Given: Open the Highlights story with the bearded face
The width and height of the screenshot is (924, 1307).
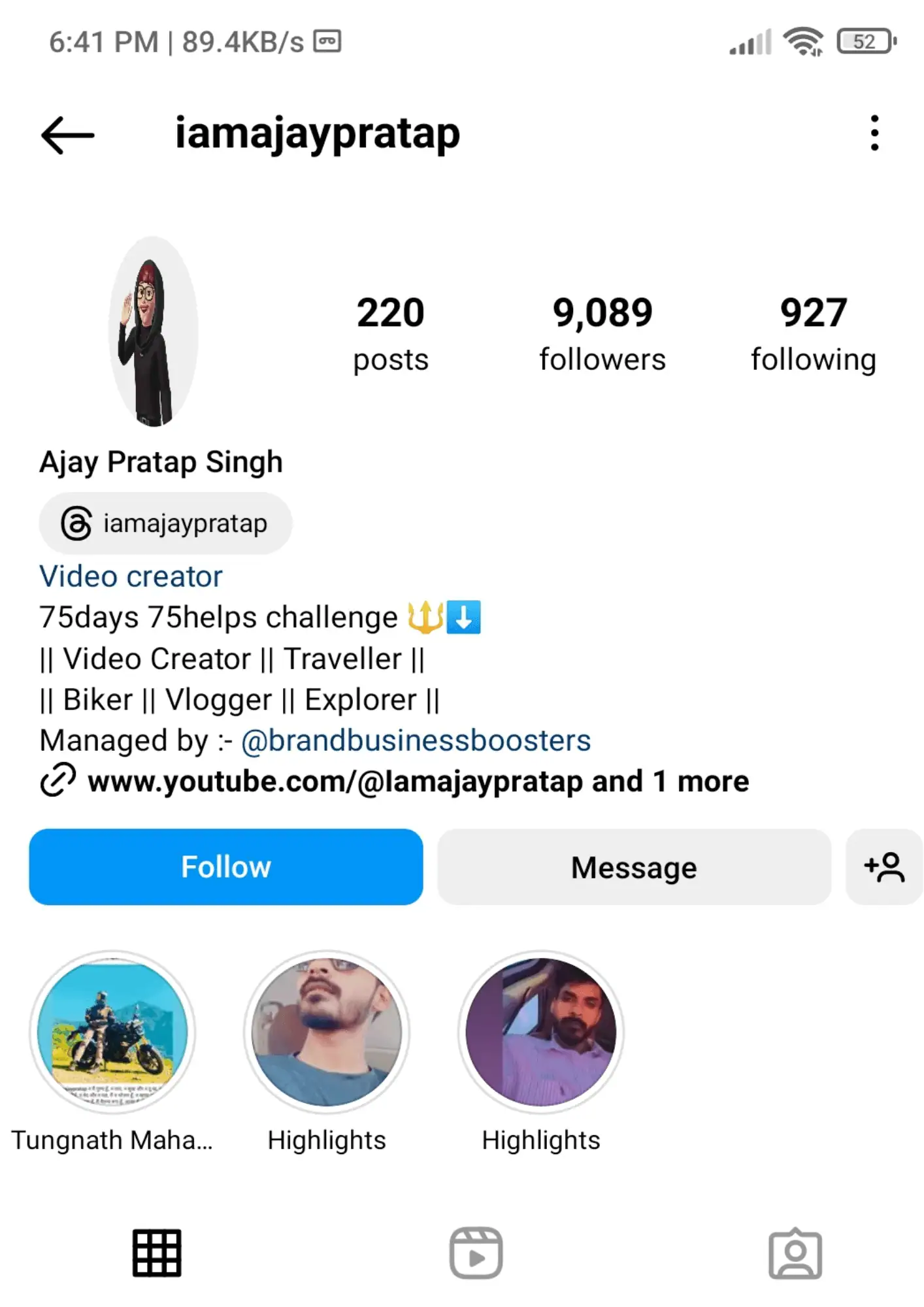Looking at the screenshot, I should point(327,1032).
